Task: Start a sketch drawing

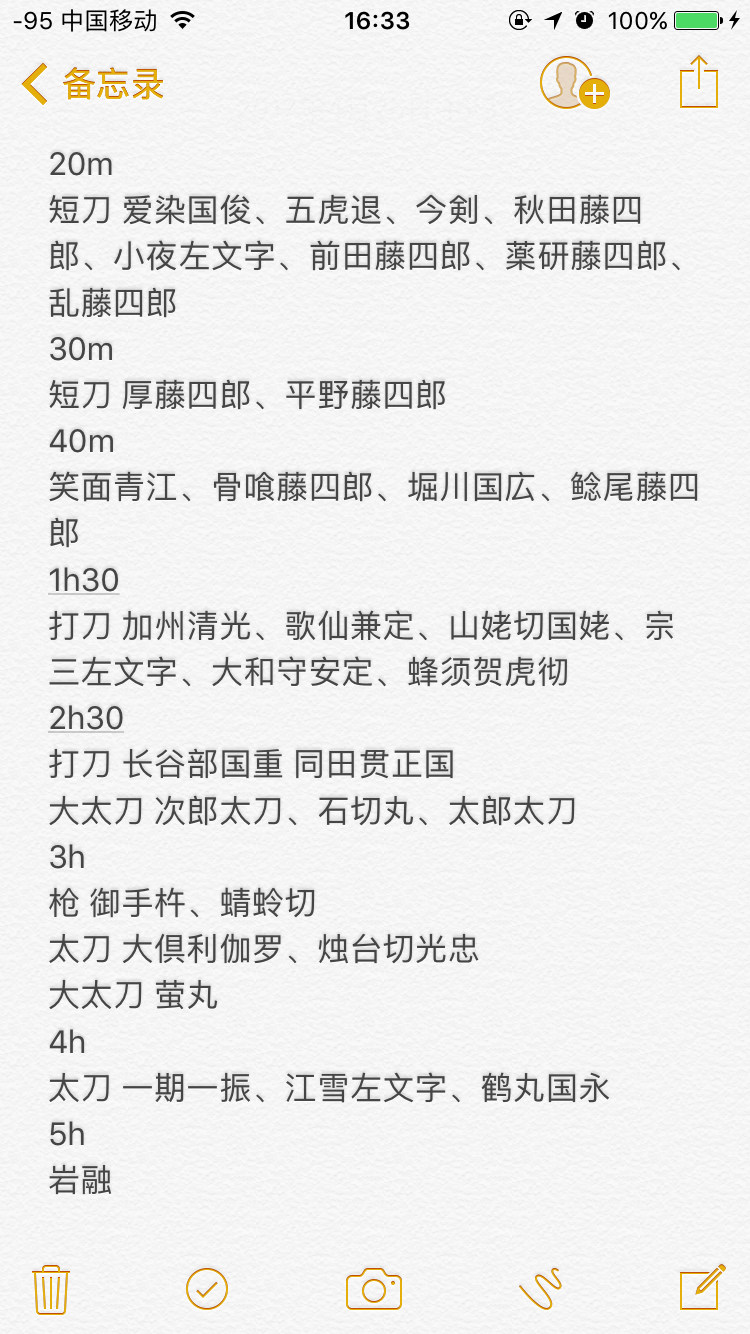Action: tap(541, 1289)
